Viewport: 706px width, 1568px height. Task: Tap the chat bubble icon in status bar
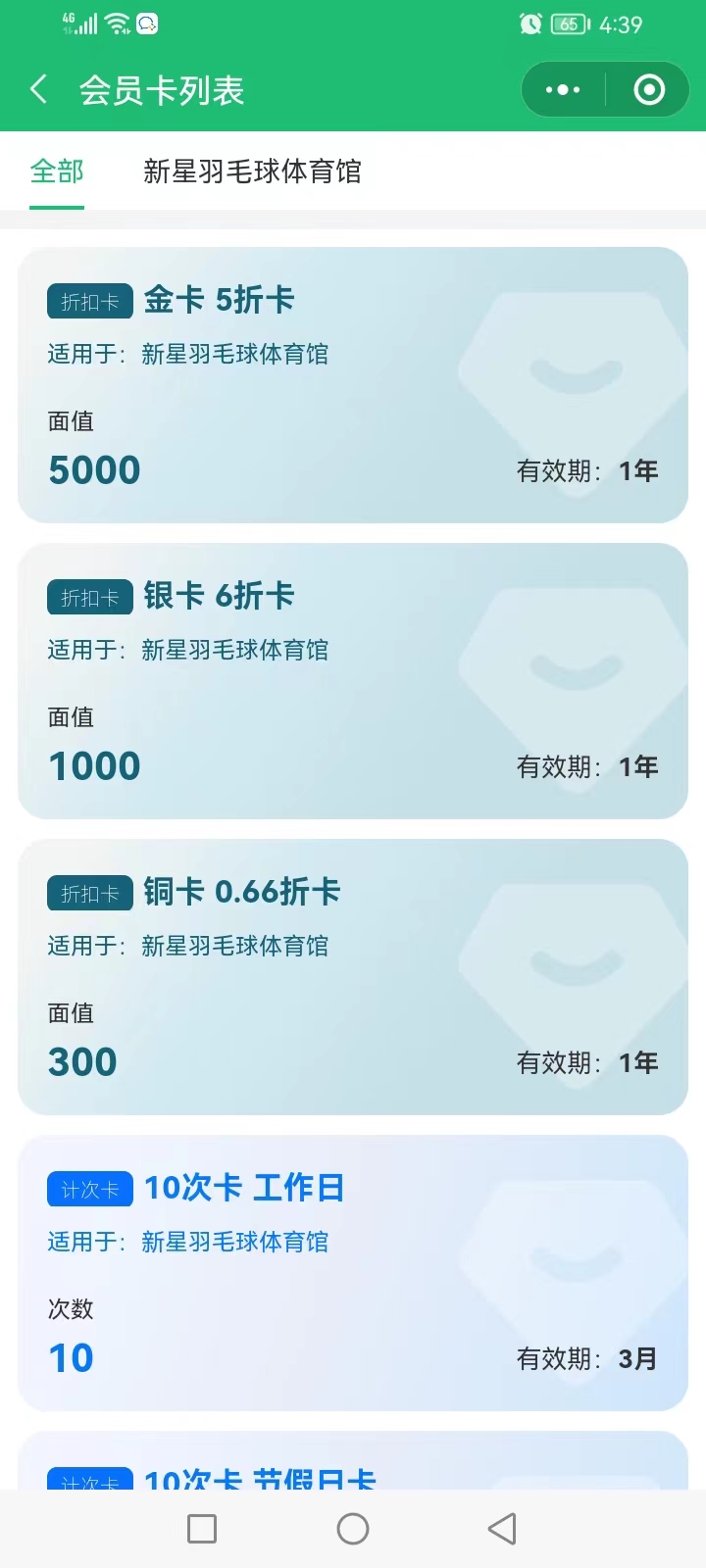[145, 22]
